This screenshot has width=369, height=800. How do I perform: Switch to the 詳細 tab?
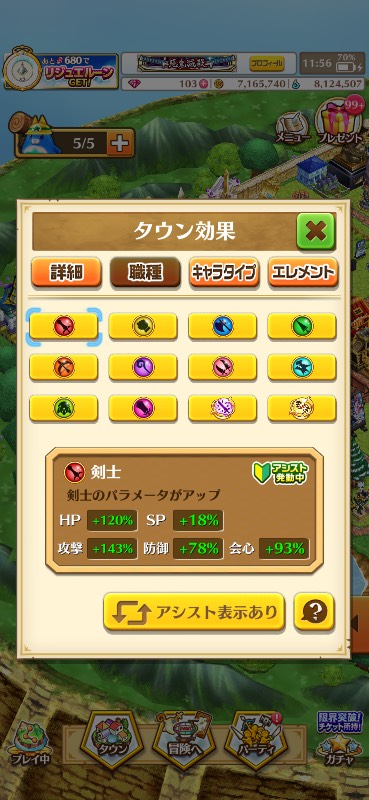(66, 272)
